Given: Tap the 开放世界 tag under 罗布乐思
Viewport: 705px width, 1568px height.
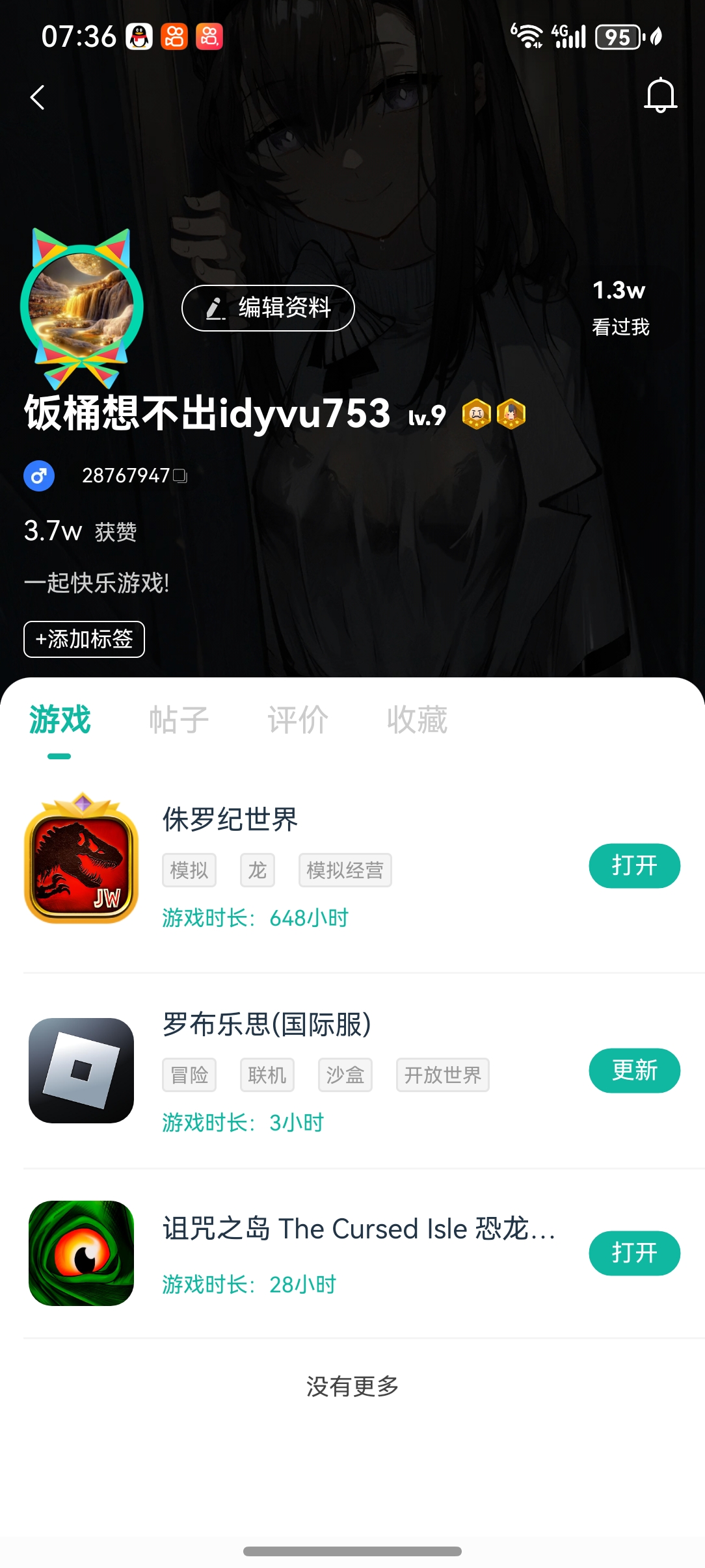Looking at the screenshot, I should pos(442,1075).
